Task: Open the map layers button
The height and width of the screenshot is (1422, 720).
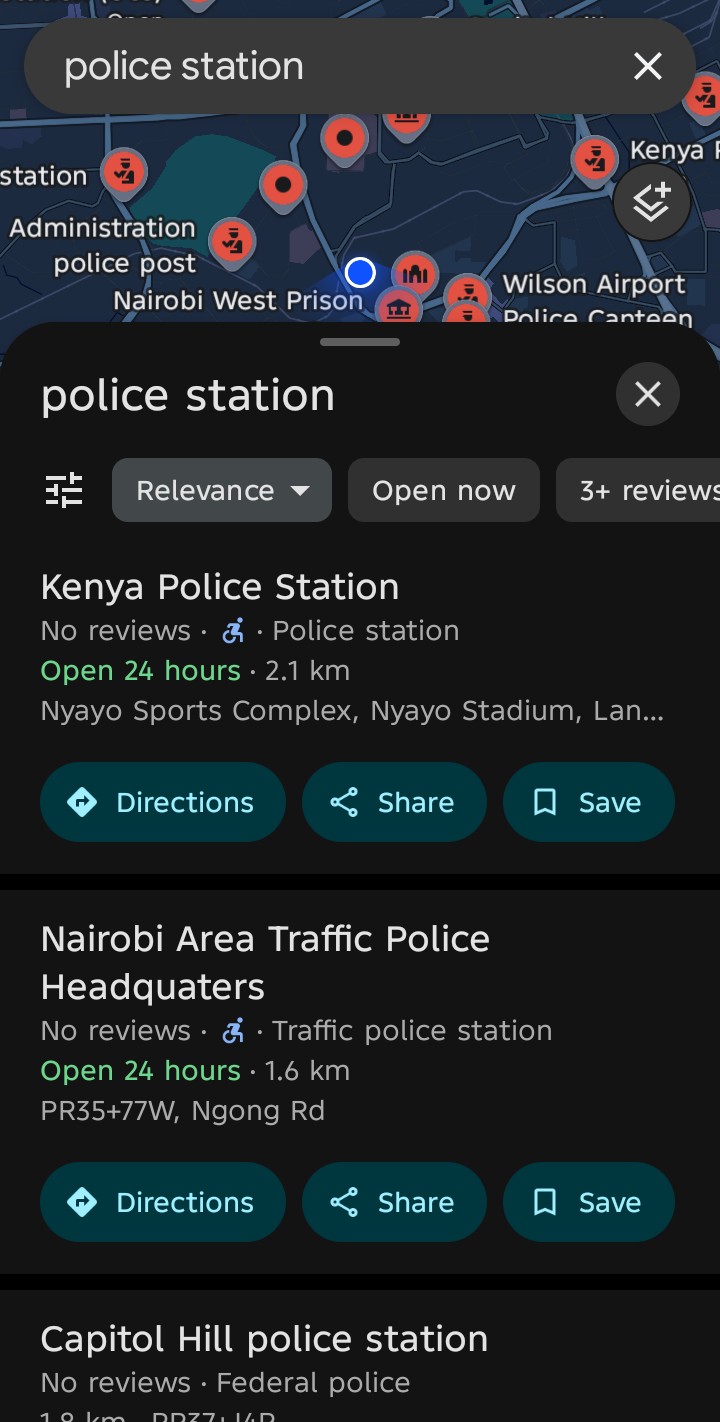Action: [651, 203]
